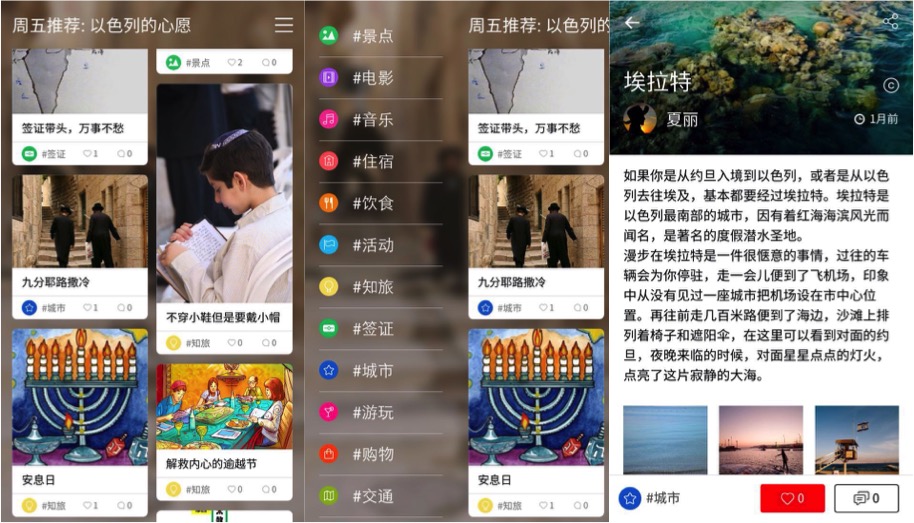View the lifeguard tower photo with flag
The width and height of the screenshot is (914, 523).
(856, 440)
